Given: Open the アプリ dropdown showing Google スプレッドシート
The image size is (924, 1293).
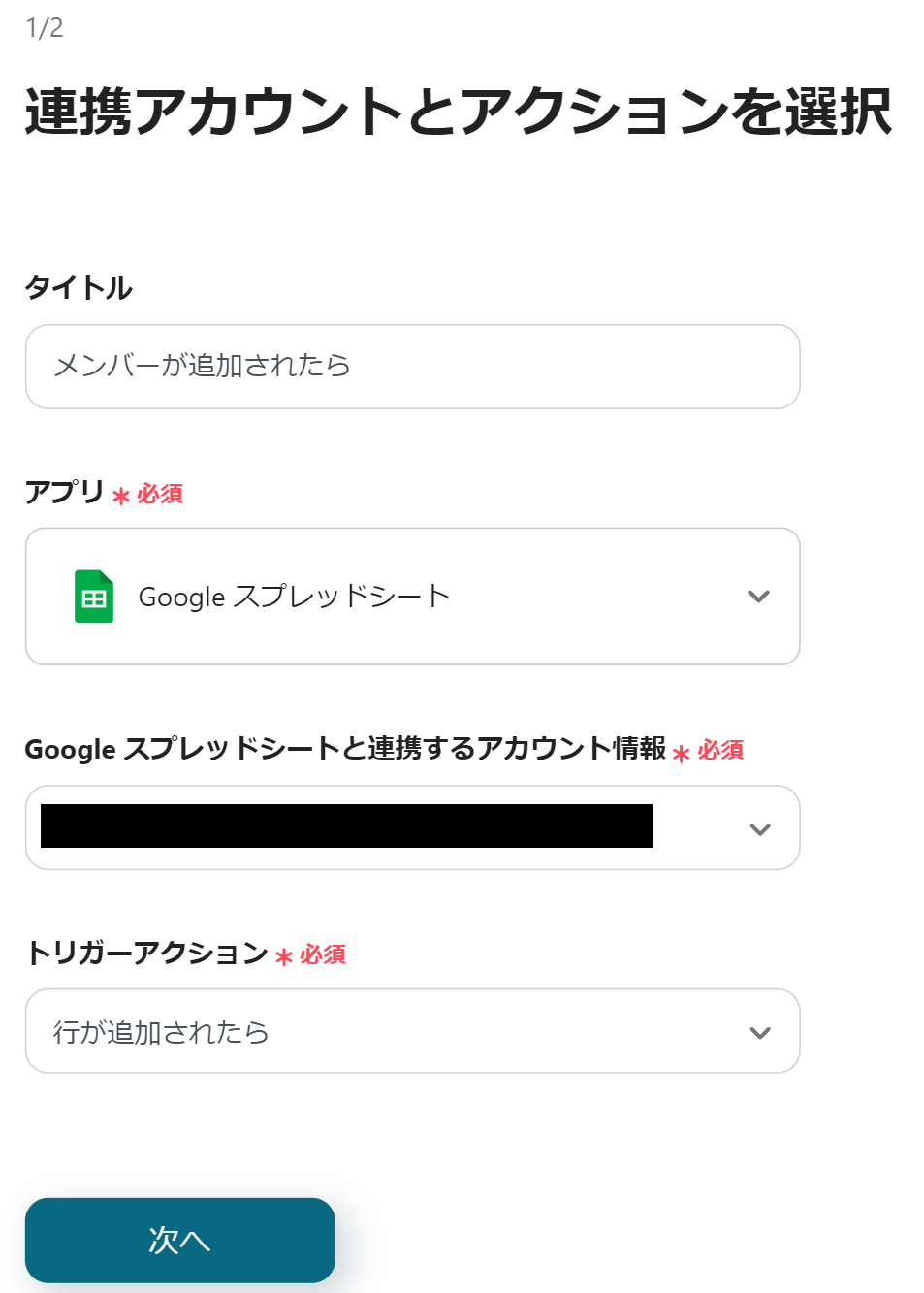Looking at the screenshot, I should pyautogui.click(x=412, y=597).
